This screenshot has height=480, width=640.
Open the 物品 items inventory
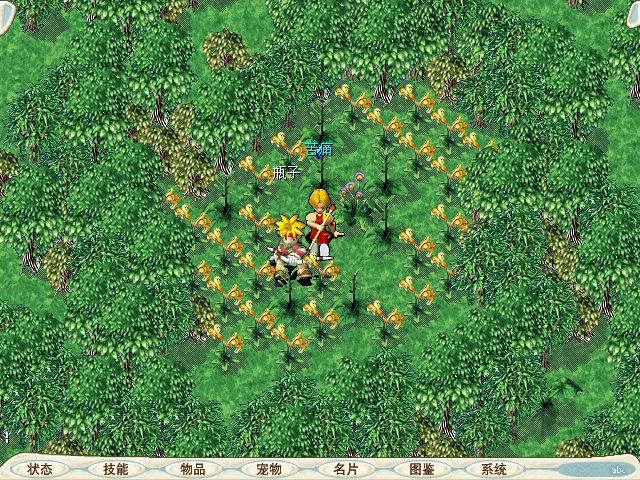(x=192, y=469)
